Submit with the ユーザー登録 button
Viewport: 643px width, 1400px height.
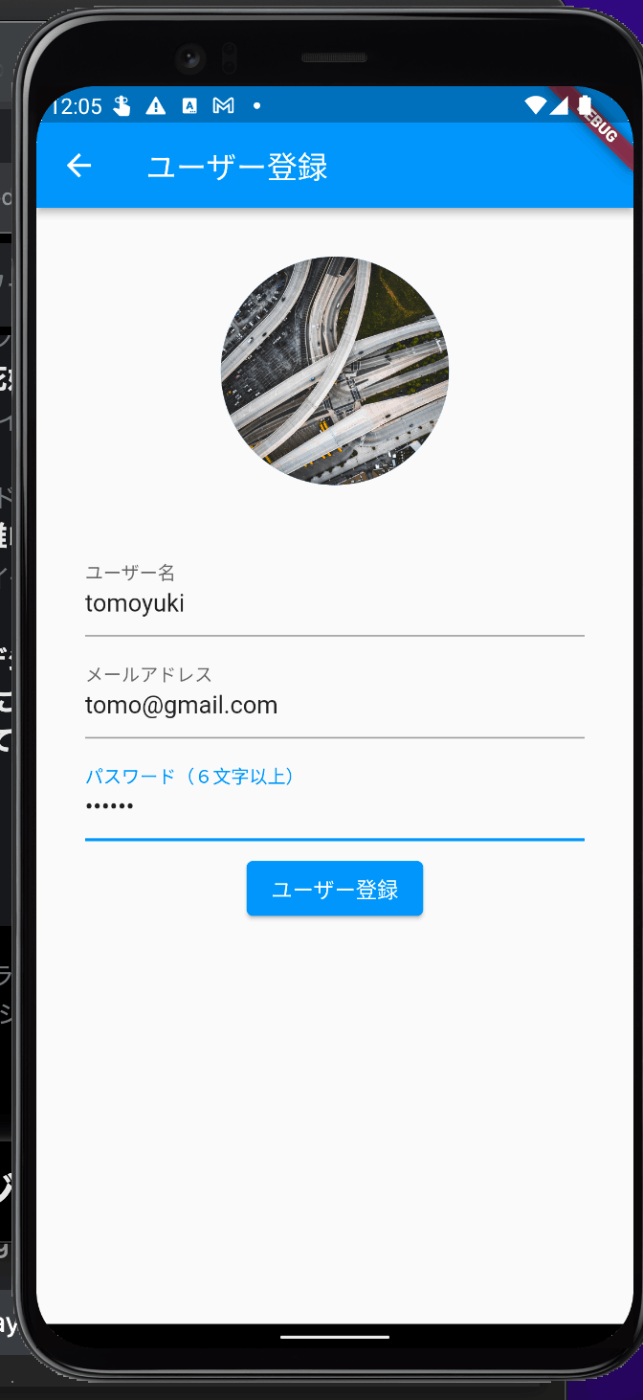click(334, 889)
